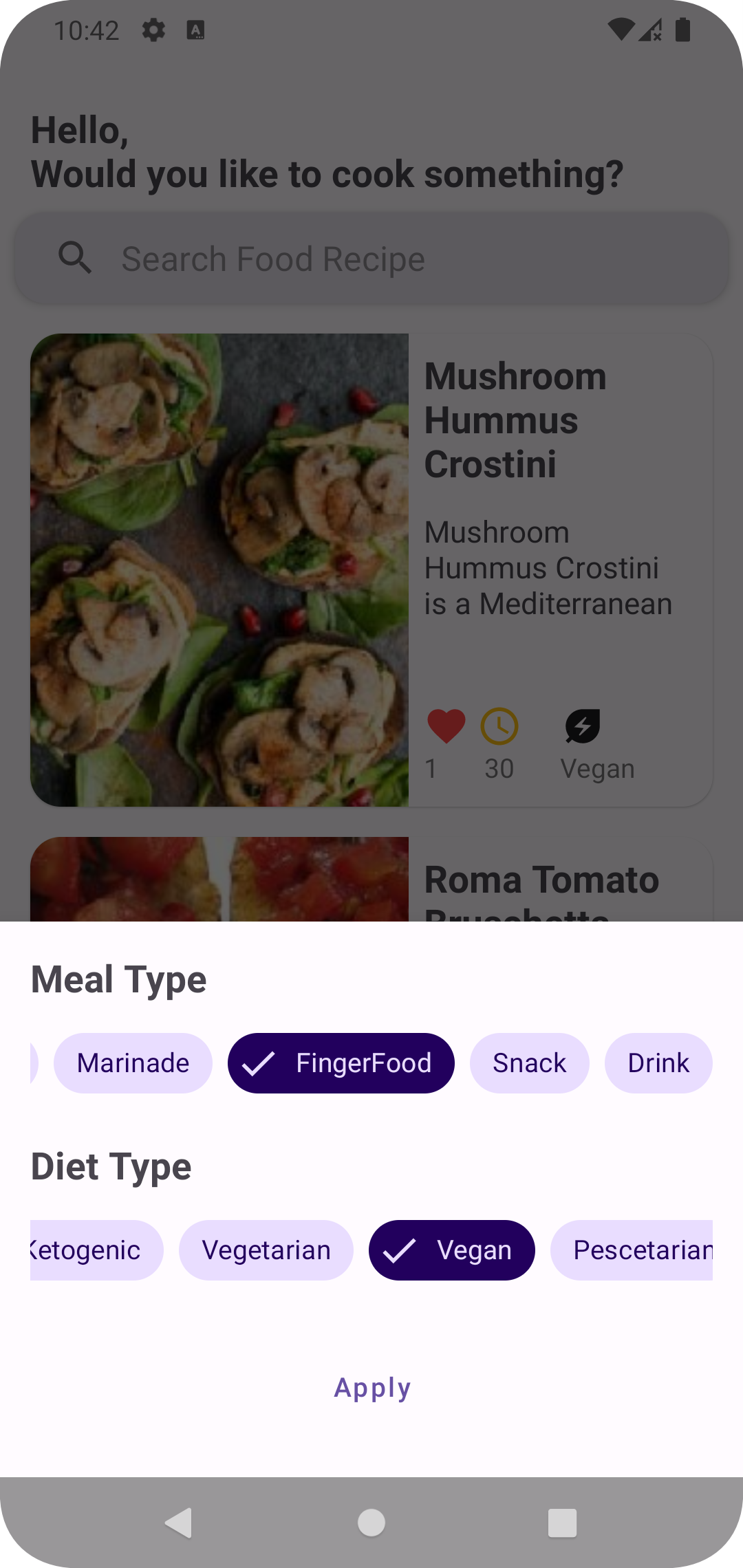Viewport: 743px width, 1568px height.
Task: Apply the selected filters
Action: tap(372, 1388)
